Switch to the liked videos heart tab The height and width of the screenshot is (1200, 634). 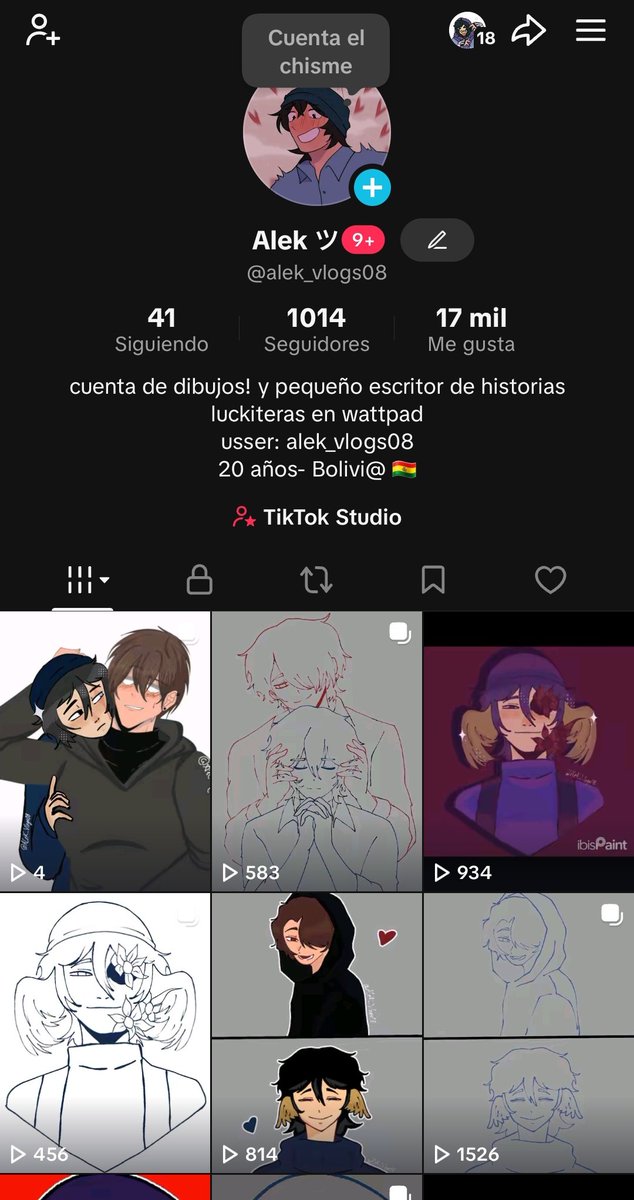550,579
